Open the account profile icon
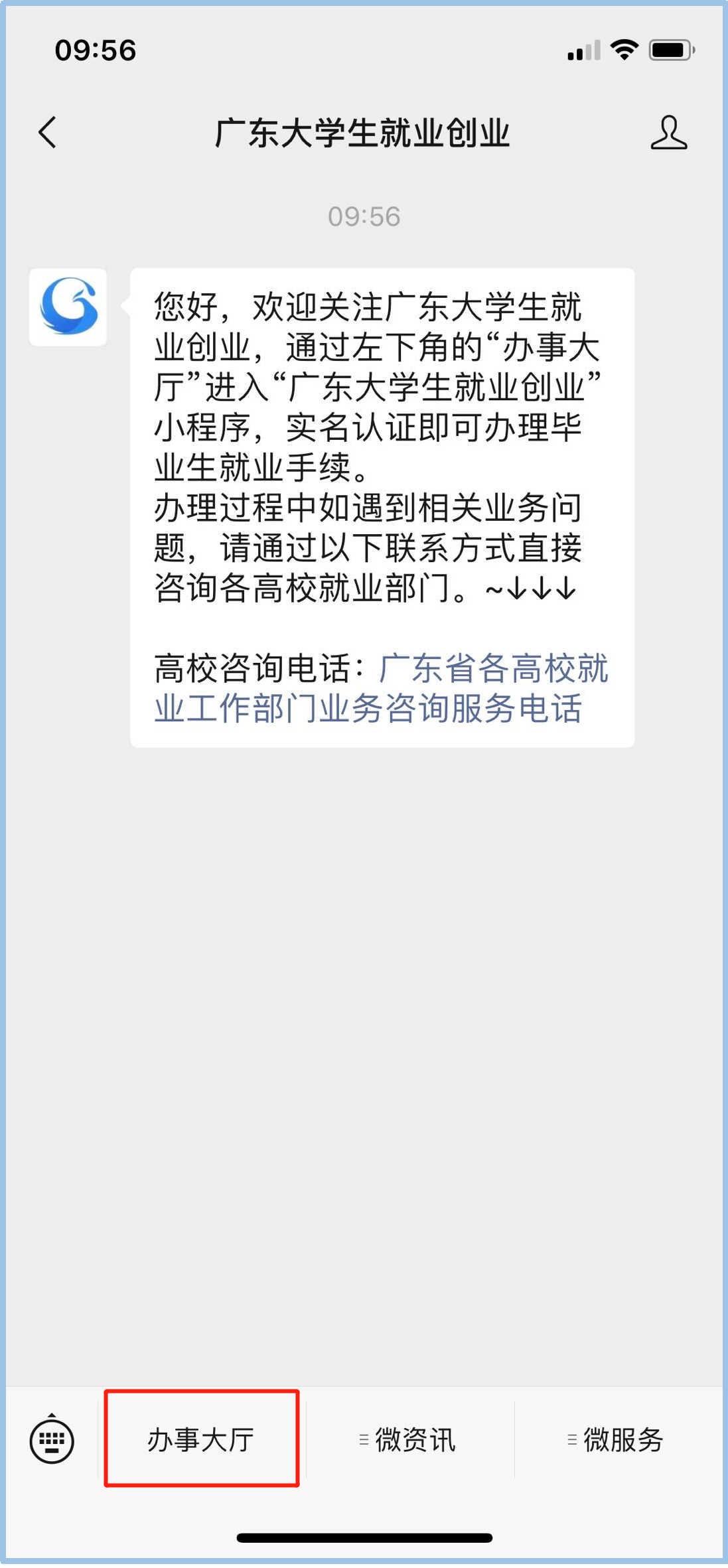Viewport: 728px width, 1568px height. (668, 133)
